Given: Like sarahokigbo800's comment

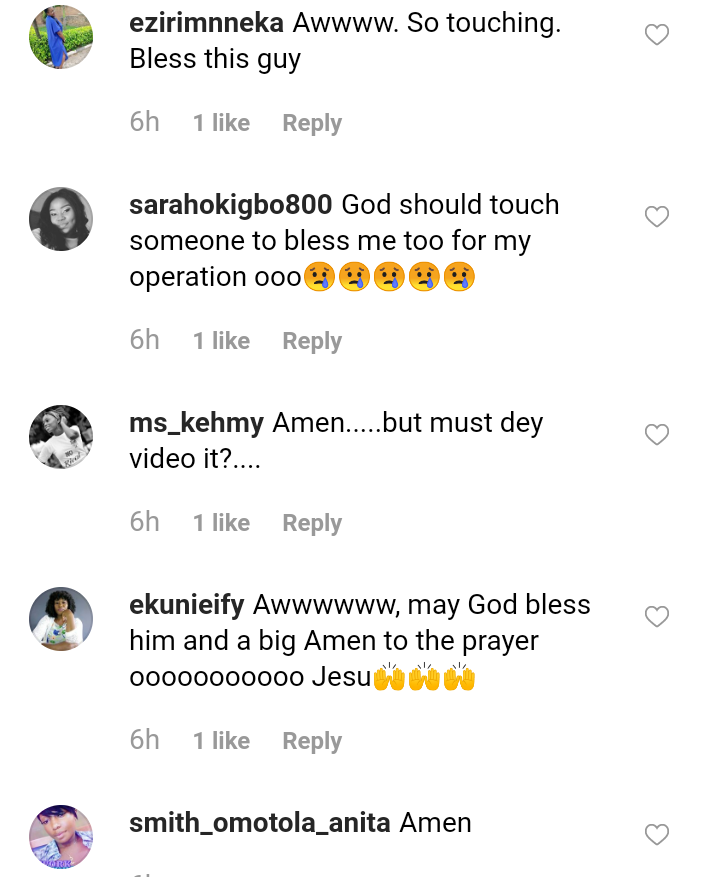Looking at the screenshot, I should [656, 217].
